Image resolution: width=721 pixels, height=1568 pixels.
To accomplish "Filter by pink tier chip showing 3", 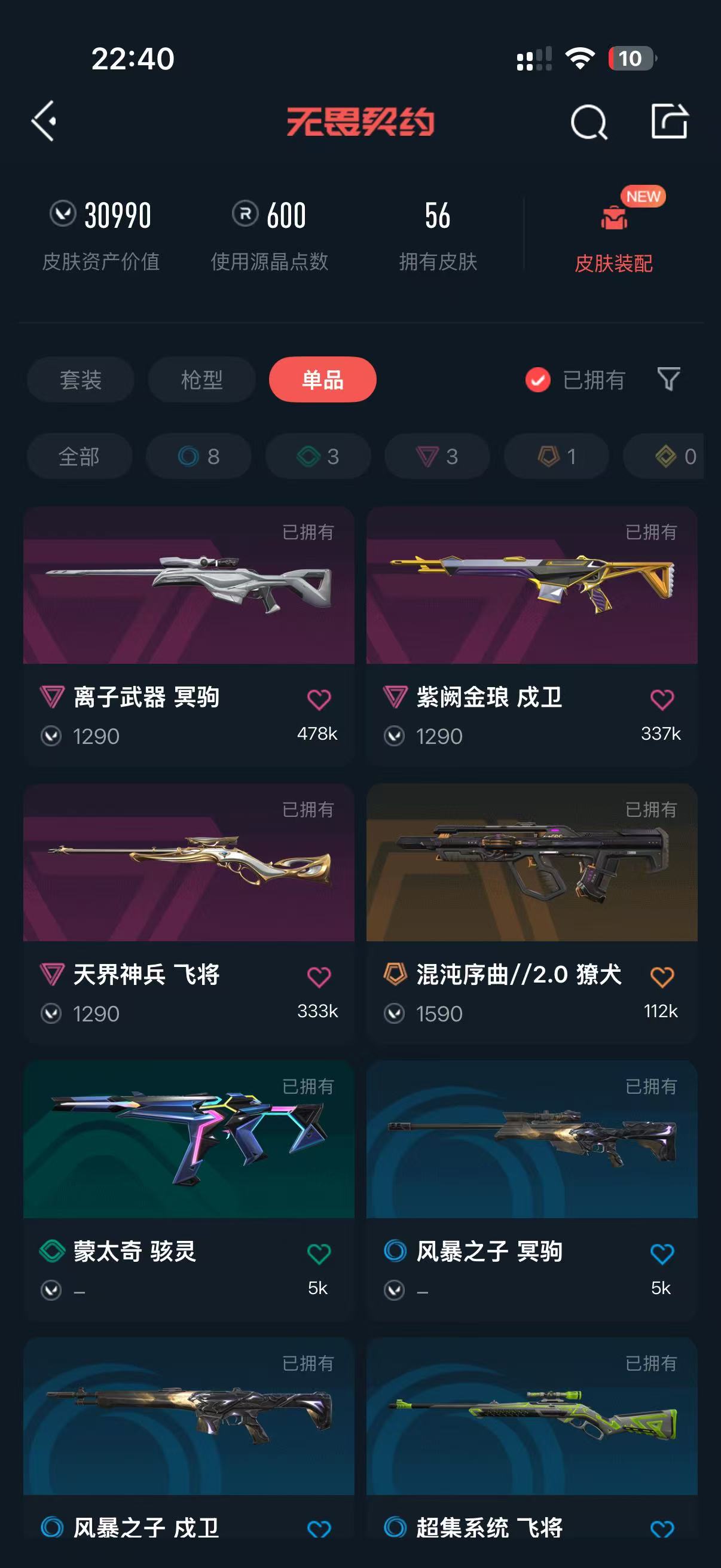I will (x=437, y=456).
